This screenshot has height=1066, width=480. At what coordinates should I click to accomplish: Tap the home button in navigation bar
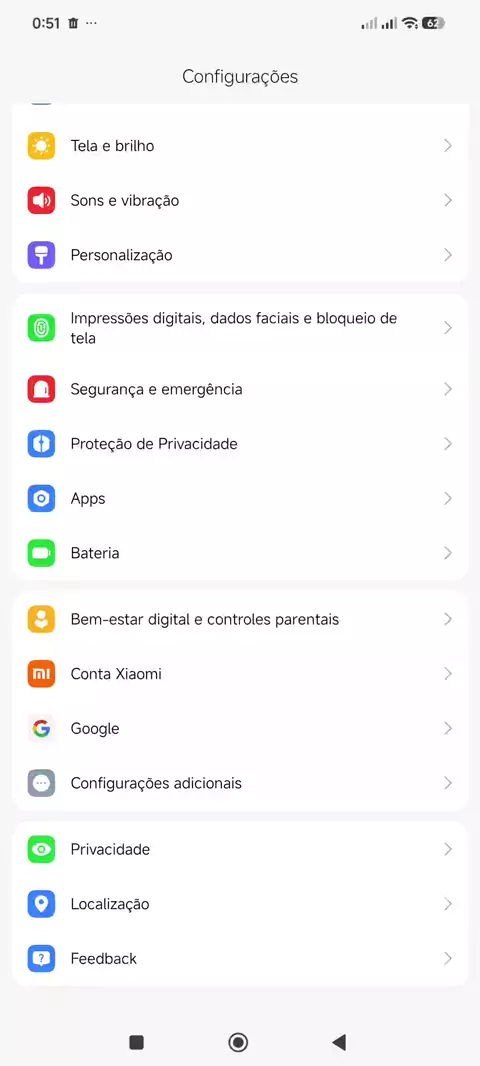(238, 1042)
